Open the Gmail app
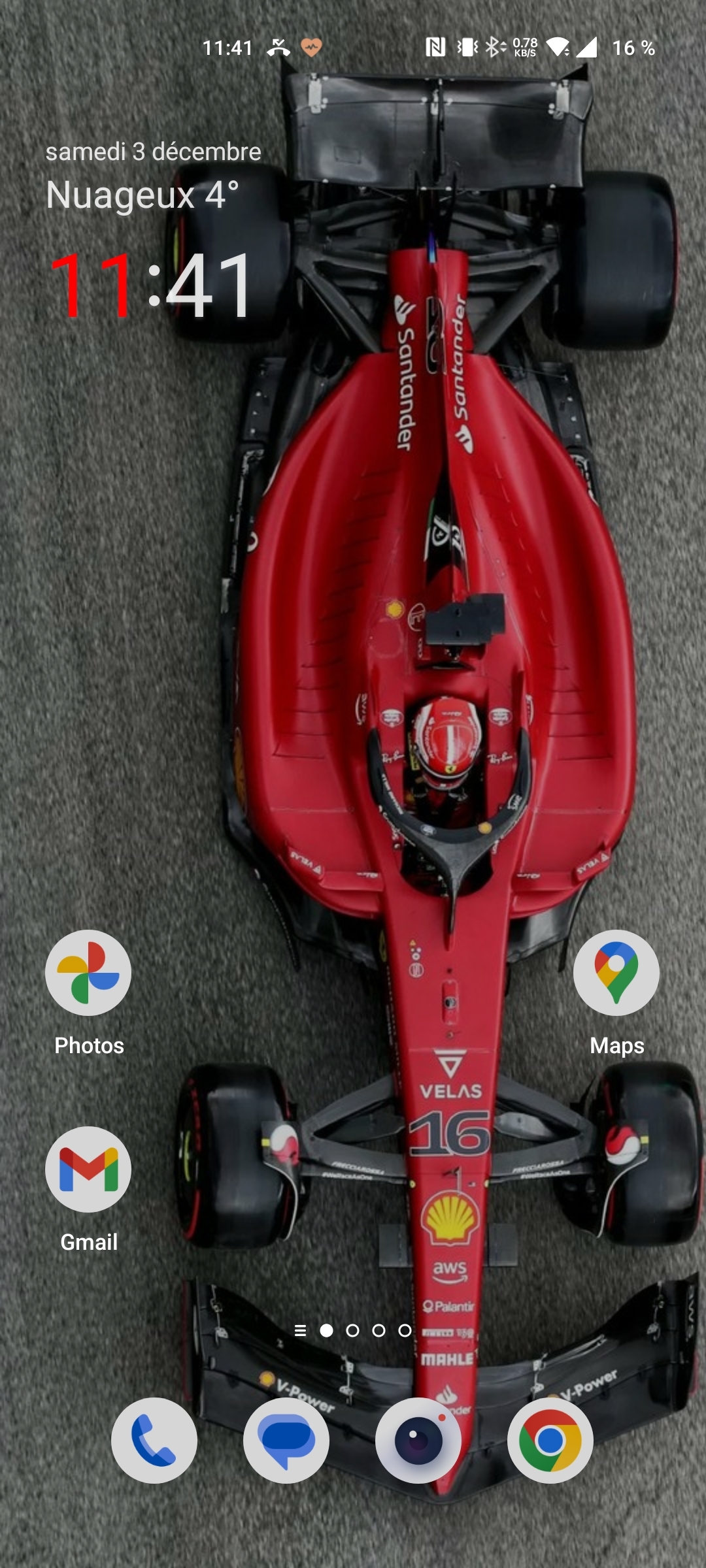706x1568 pixels. [x=88, y=1169]
